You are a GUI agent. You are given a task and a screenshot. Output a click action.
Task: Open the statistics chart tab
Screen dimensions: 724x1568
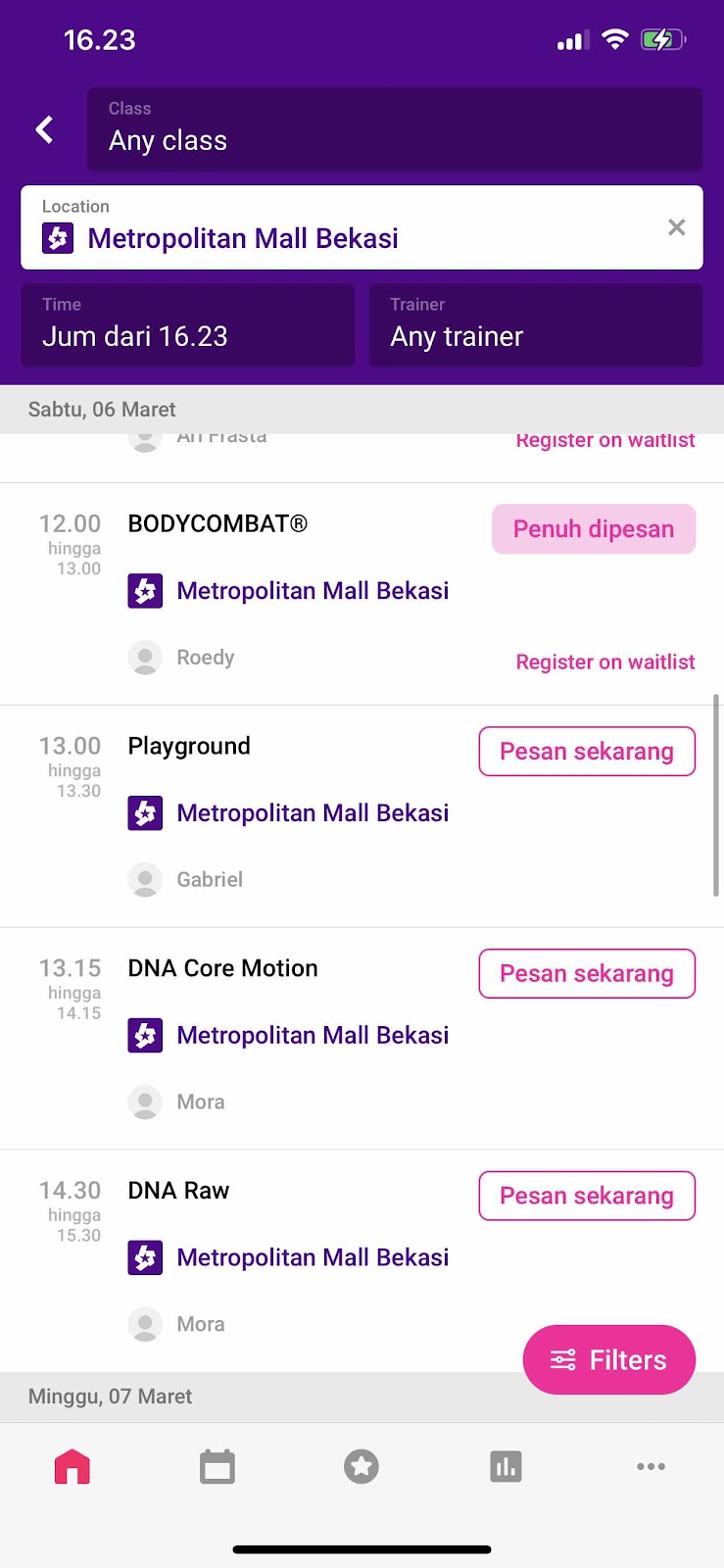tap(506, 1467)
